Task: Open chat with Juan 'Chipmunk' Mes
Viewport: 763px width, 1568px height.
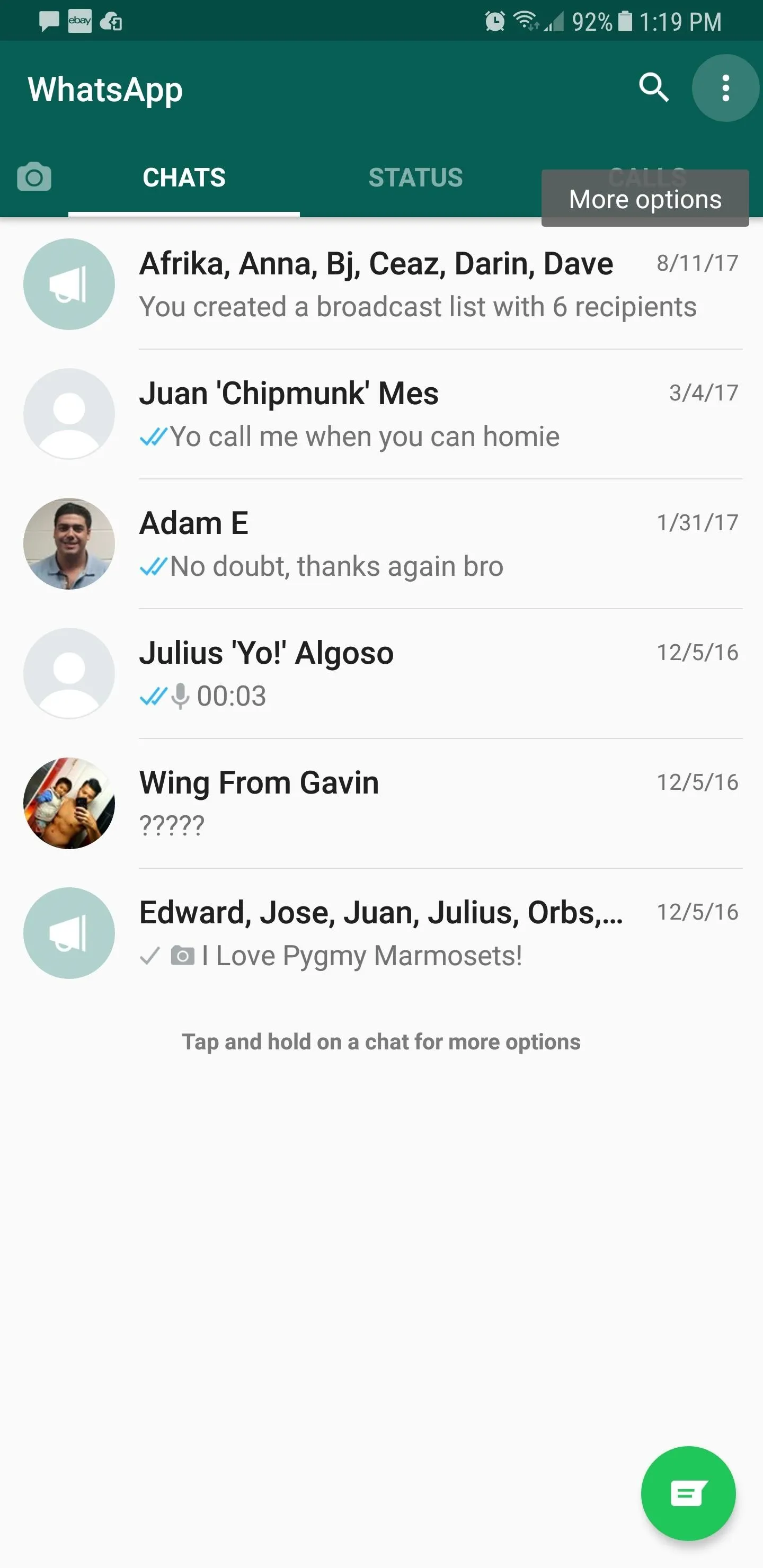Action: (x=381, y=414)
